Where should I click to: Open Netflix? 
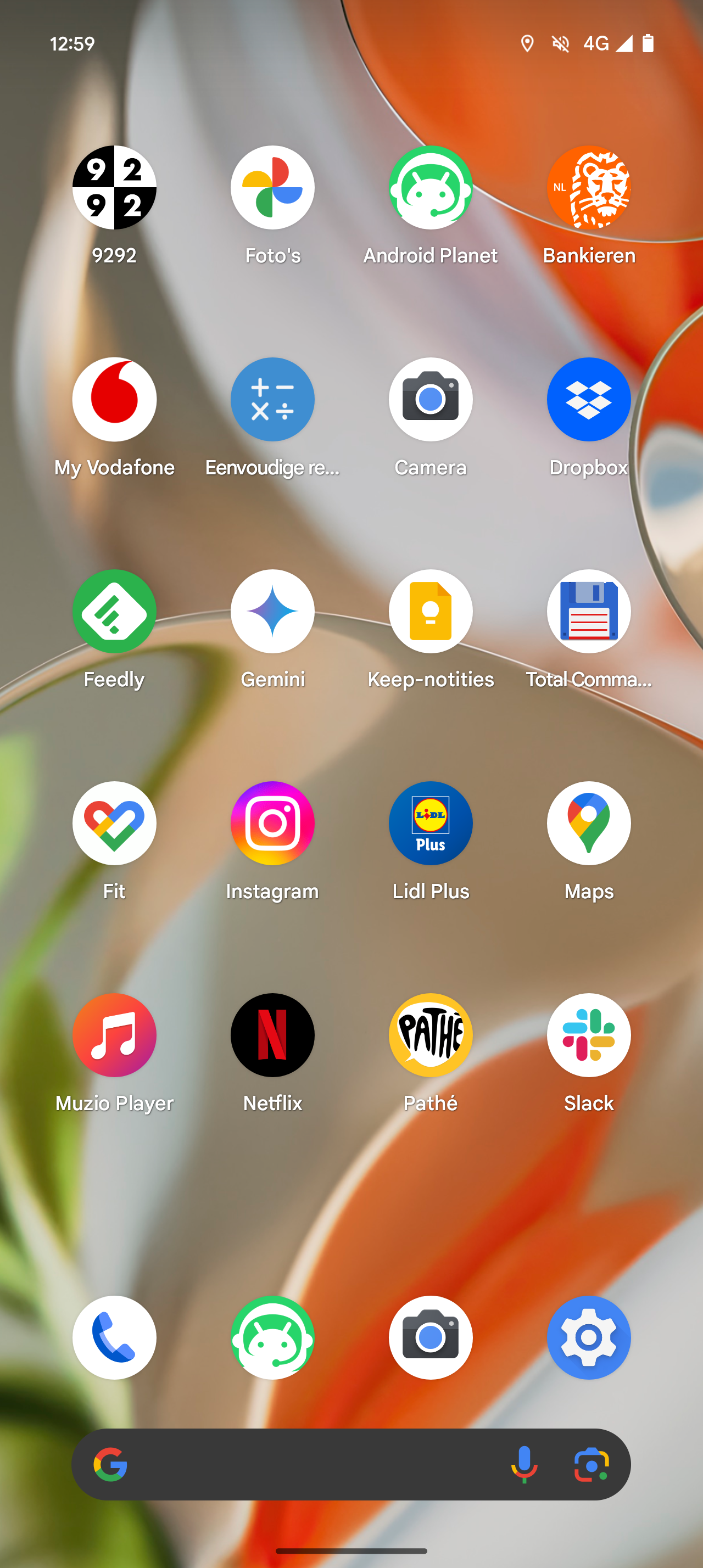coord(272,1035)
